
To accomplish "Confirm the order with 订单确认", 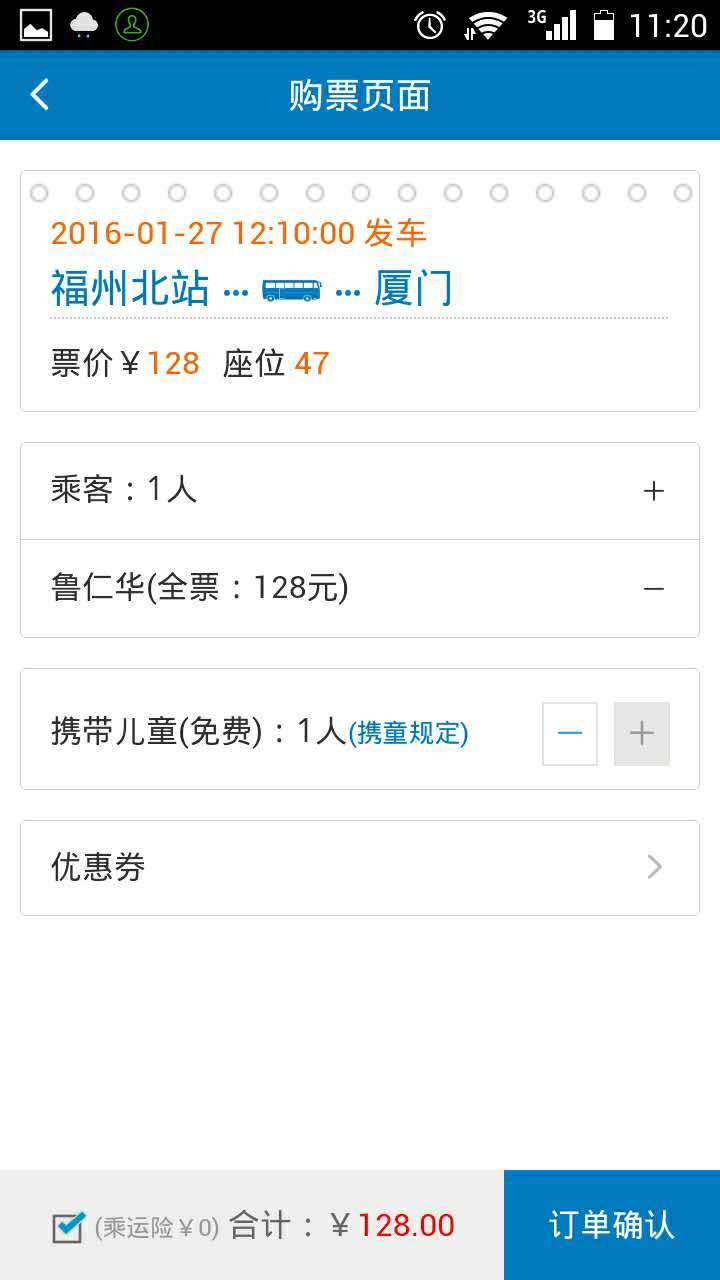I will pyautogui.click(x=612, y=1225).
